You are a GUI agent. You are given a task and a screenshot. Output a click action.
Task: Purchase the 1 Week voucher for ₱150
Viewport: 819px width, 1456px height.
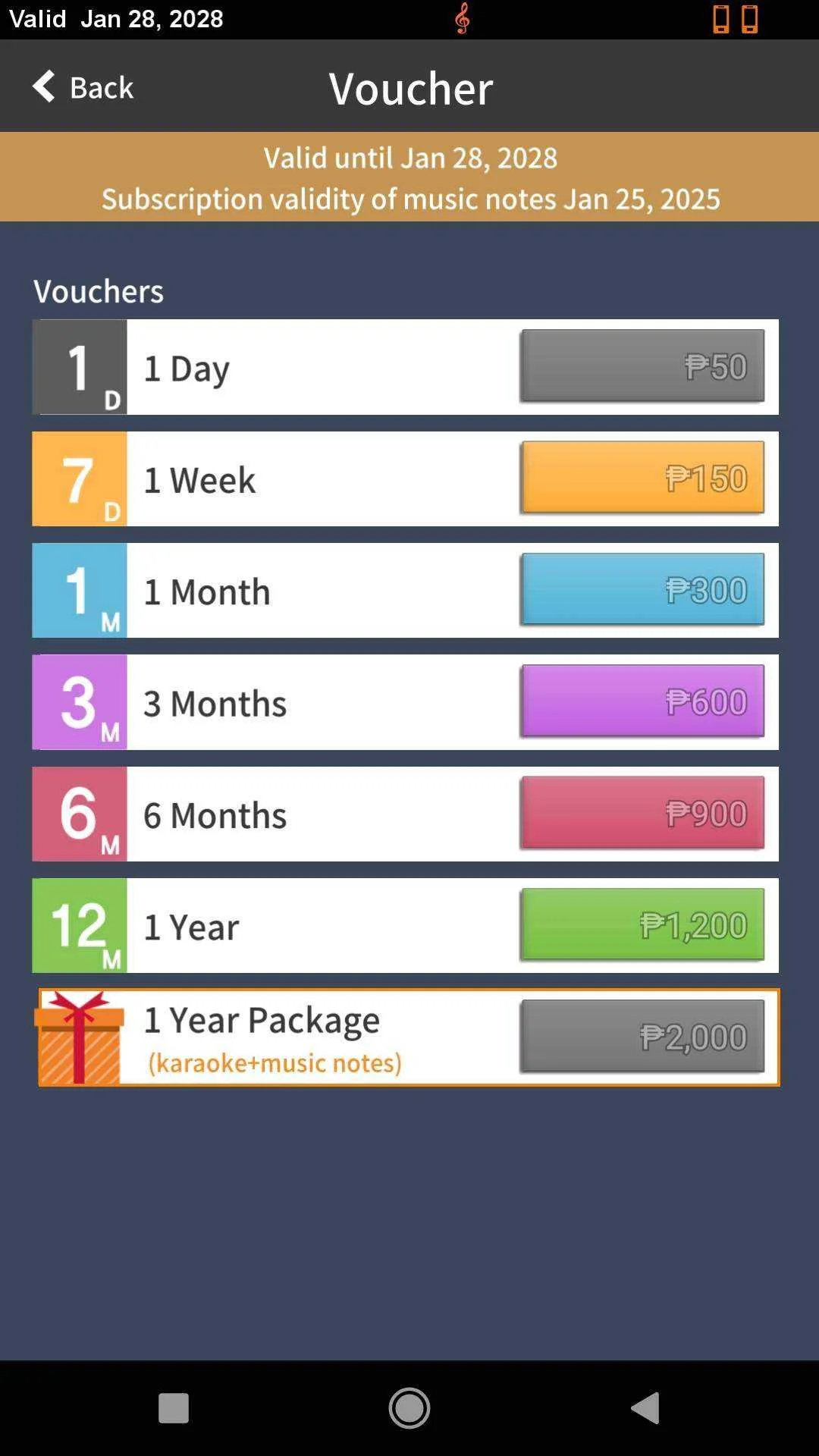coord(642,478)
